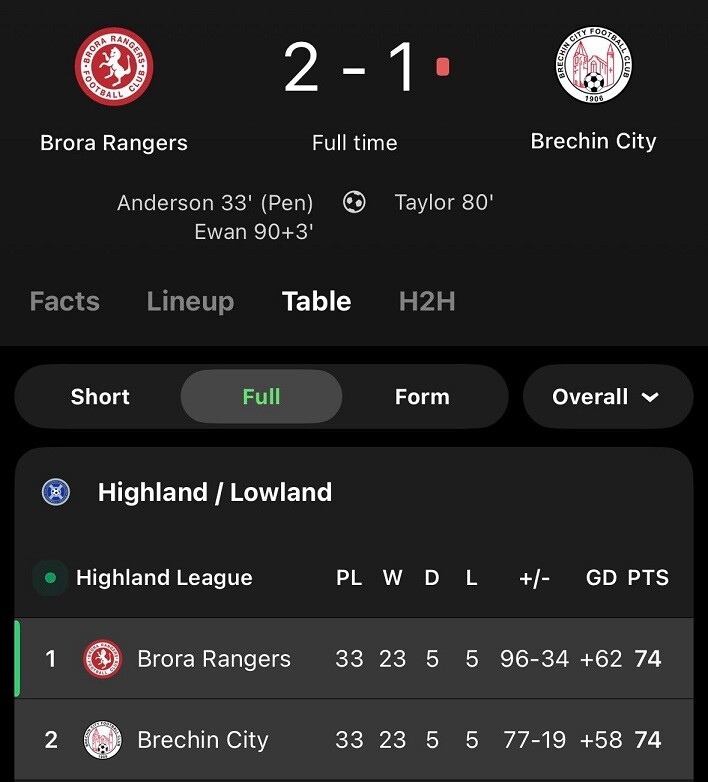Select the Full table view

point(261,397)
